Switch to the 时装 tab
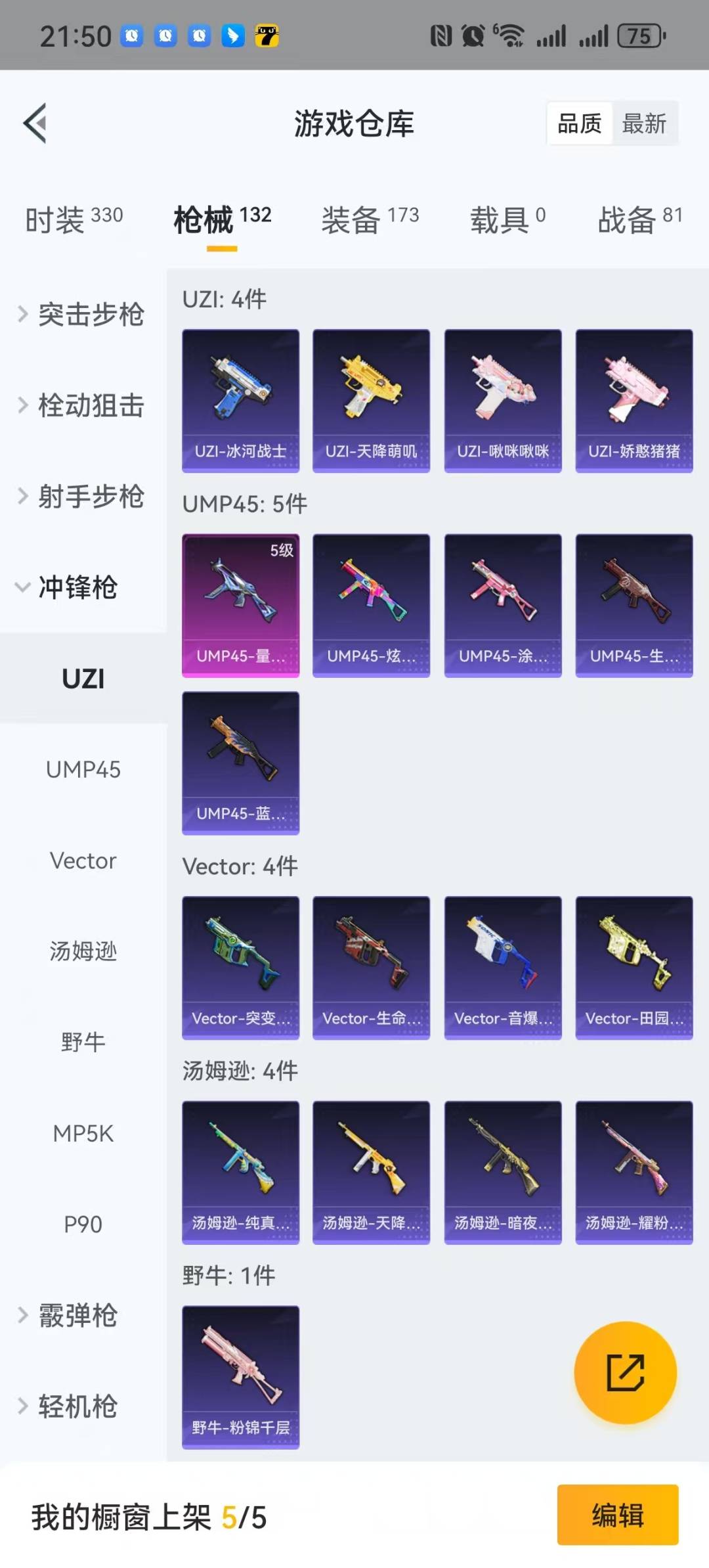This screenshot has width=709, height=1568. click(74, 219)
